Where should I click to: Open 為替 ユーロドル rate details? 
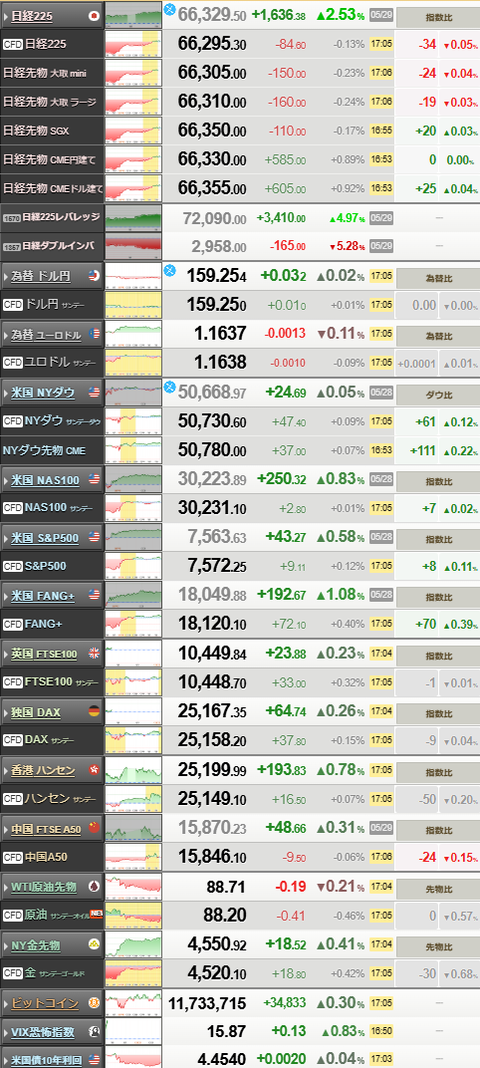point(46,334)
